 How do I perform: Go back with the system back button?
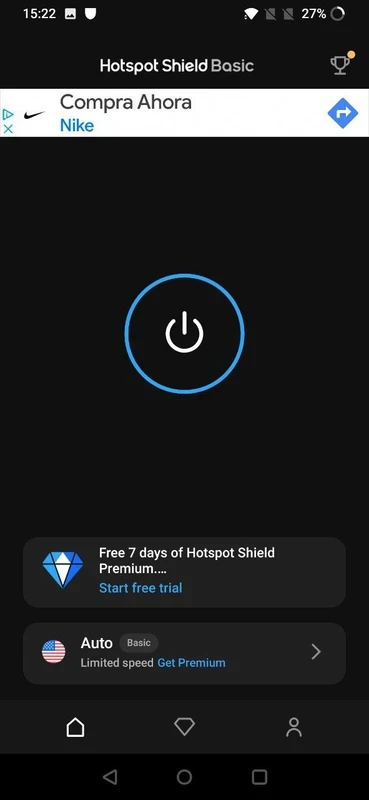click(x=110, y=777)
